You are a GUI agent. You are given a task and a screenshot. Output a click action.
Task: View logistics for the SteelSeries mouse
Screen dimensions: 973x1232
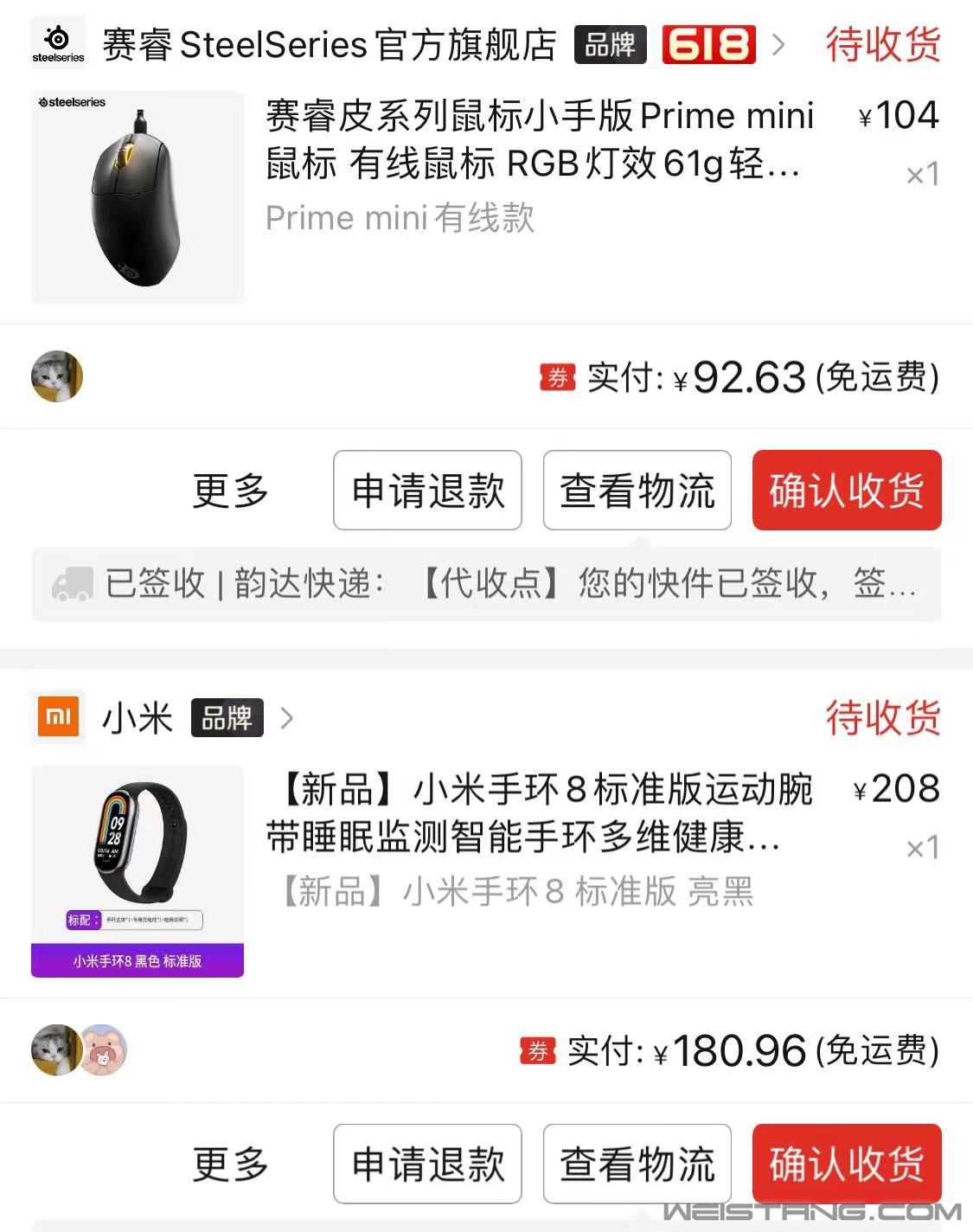(637, 491)
